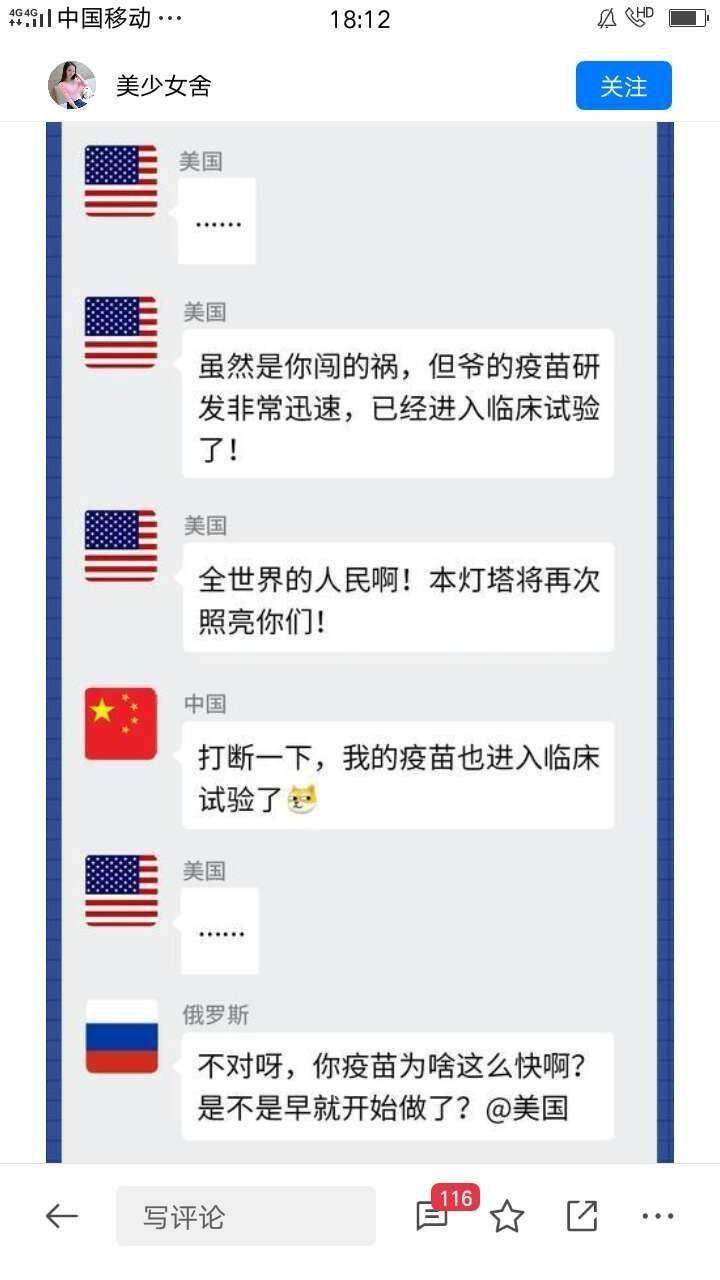720x1280 pixels.
Task: Share this article
Action: 582,1216
